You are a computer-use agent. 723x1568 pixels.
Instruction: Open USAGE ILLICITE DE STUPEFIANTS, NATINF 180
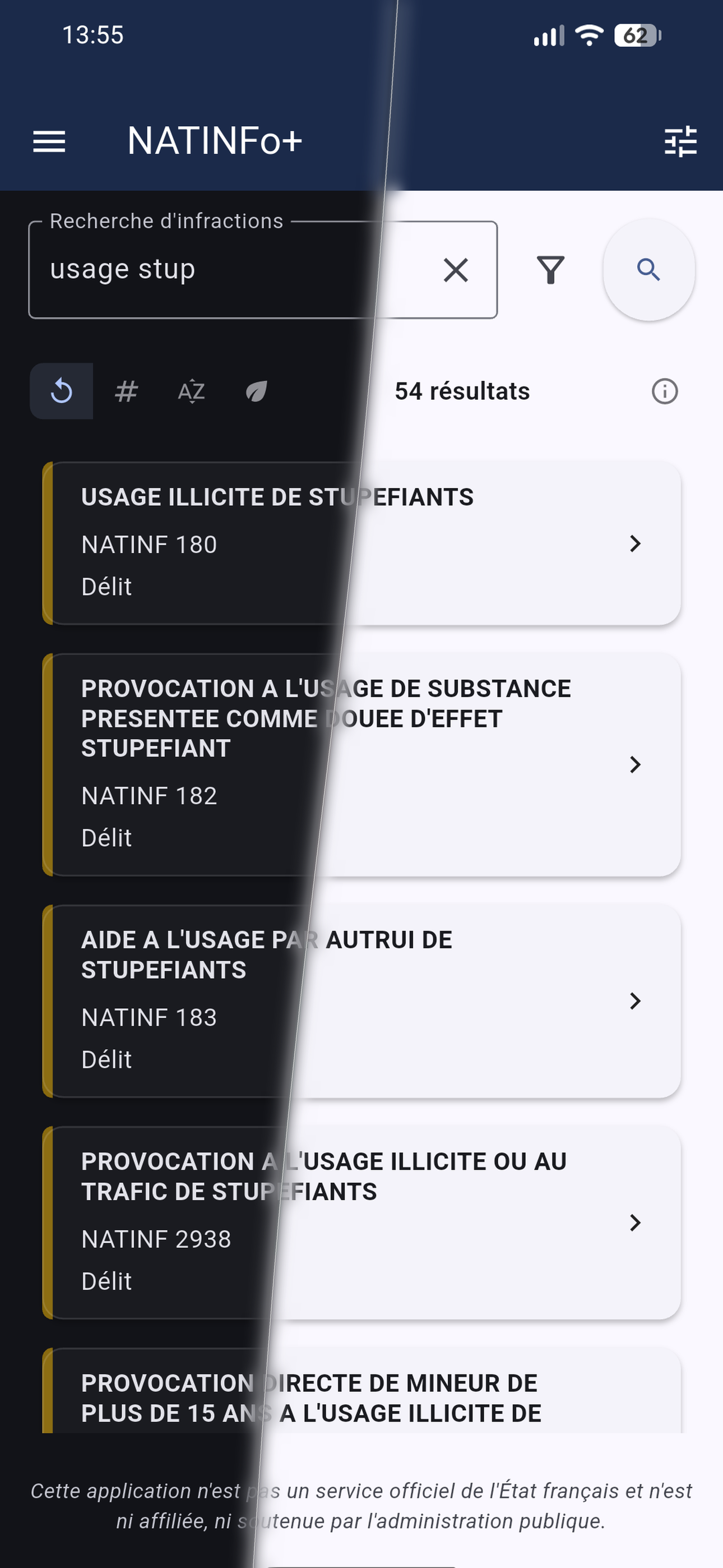coord(361,543)
